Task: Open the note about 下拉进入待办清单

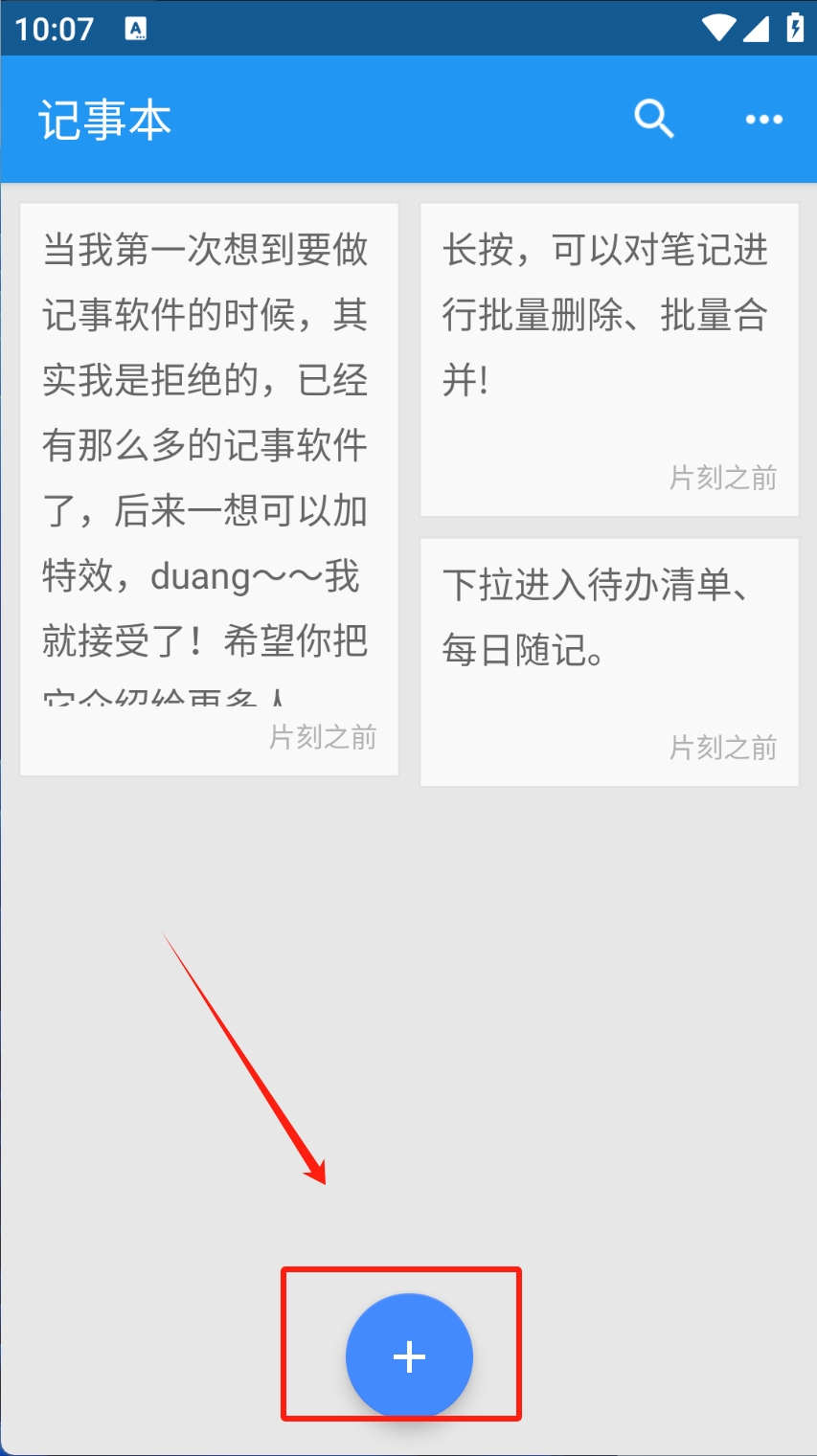Action: point(609,661)
